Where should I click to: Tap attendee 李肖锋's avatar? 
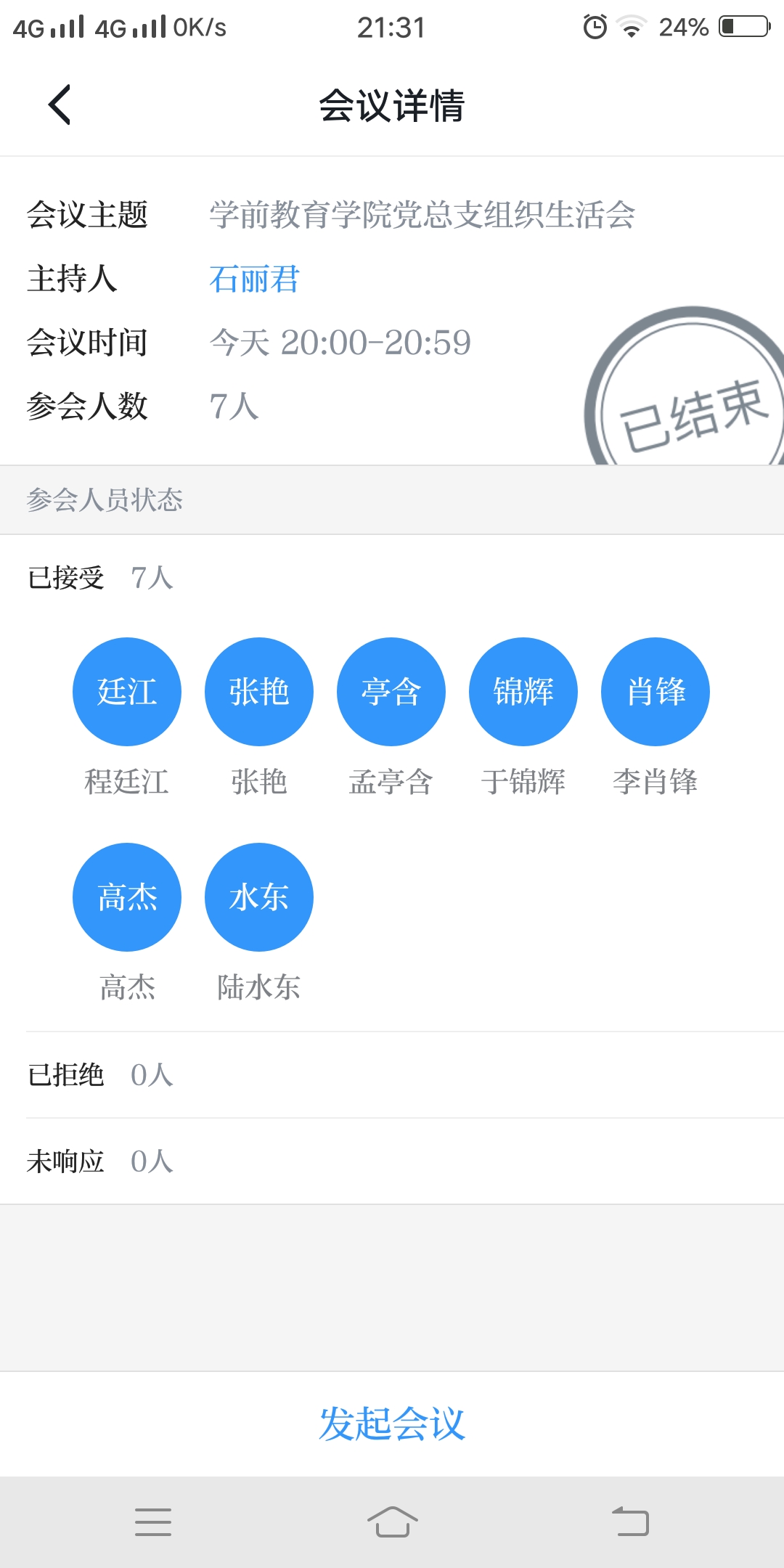coord(656,692)
